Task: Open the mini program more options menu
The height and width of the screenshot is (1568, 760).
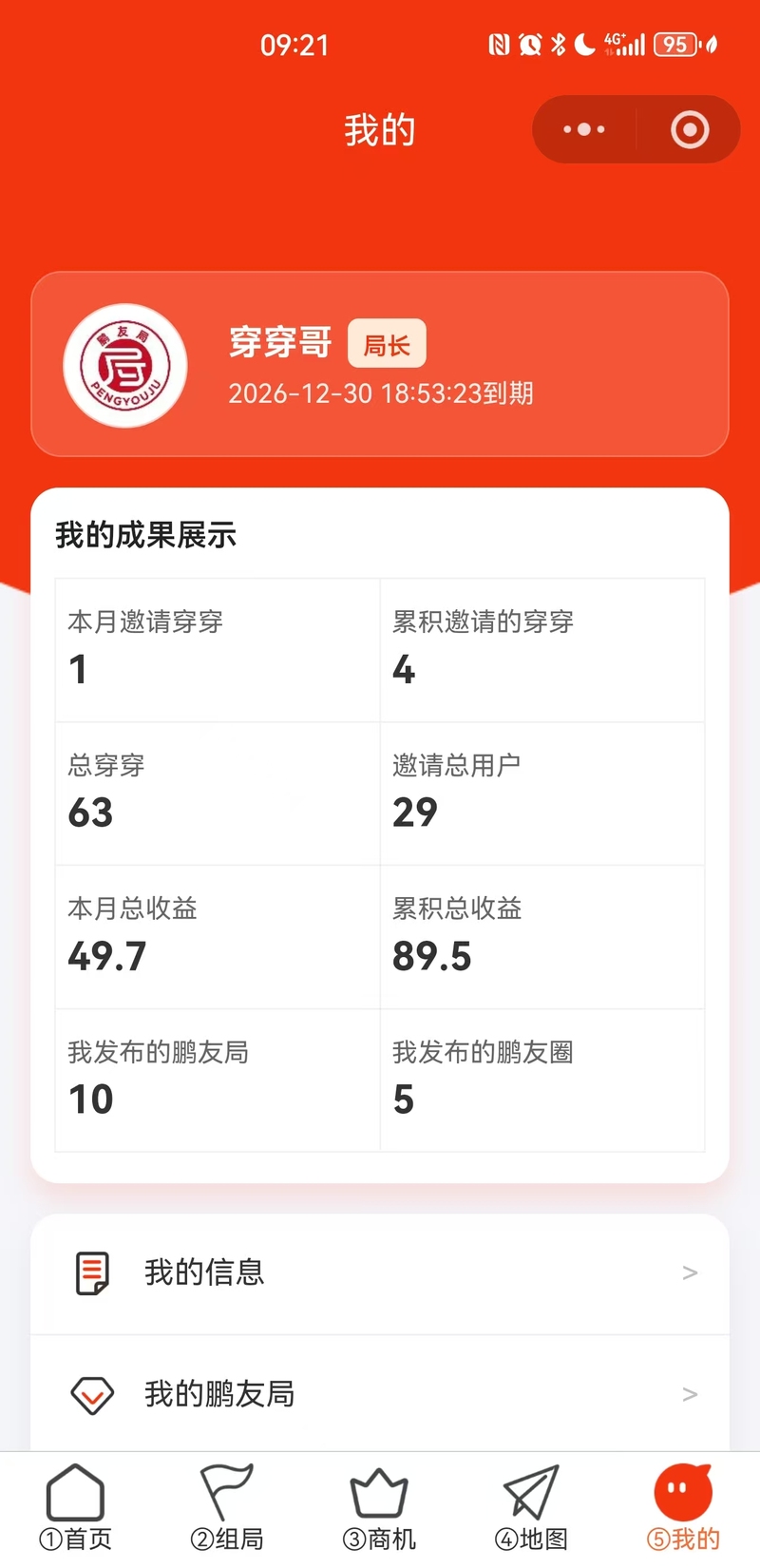Action: tap(584, 129)
